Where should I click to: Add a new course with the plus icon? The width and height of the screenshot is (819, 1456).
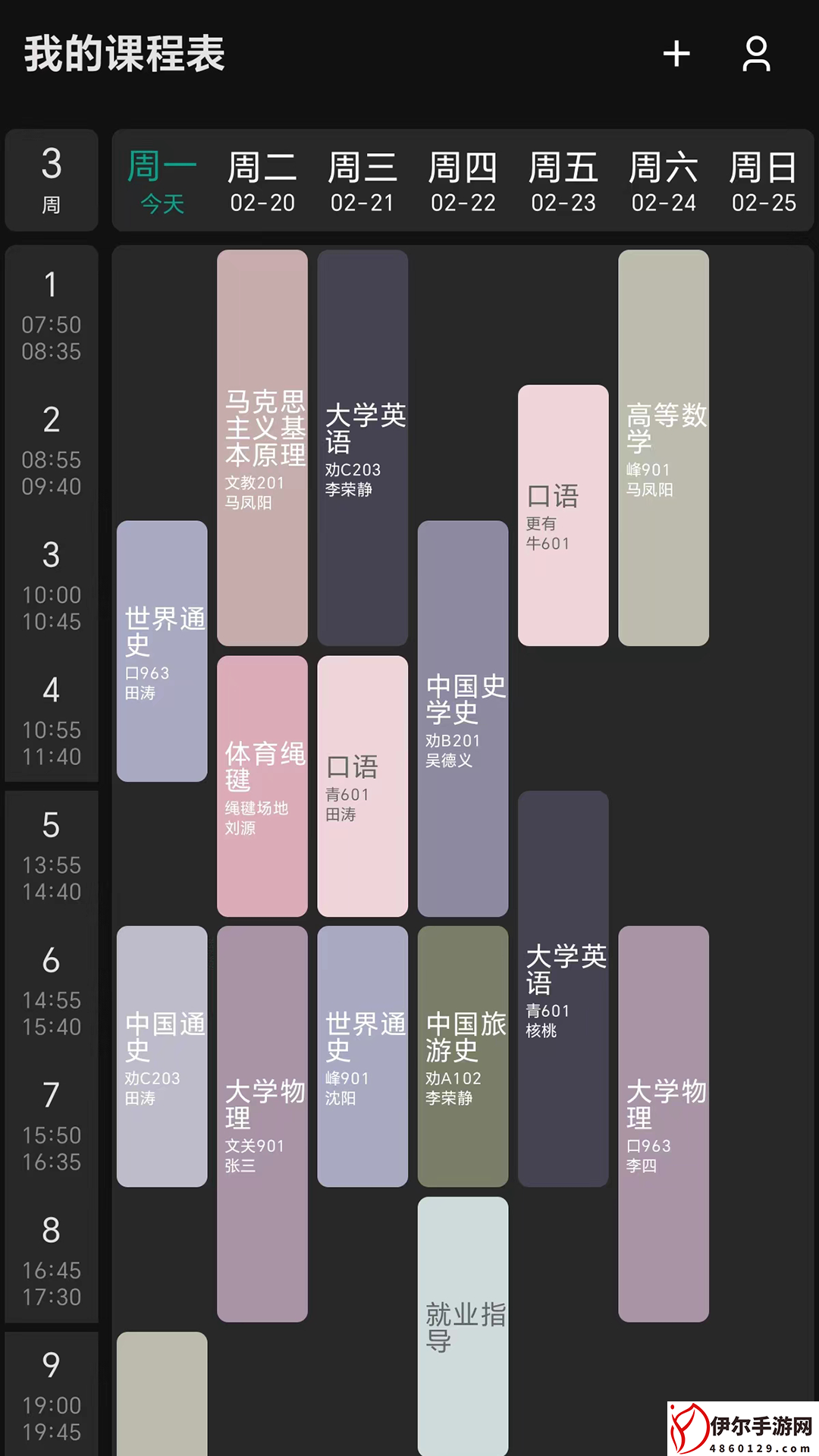tap(676, 54)
